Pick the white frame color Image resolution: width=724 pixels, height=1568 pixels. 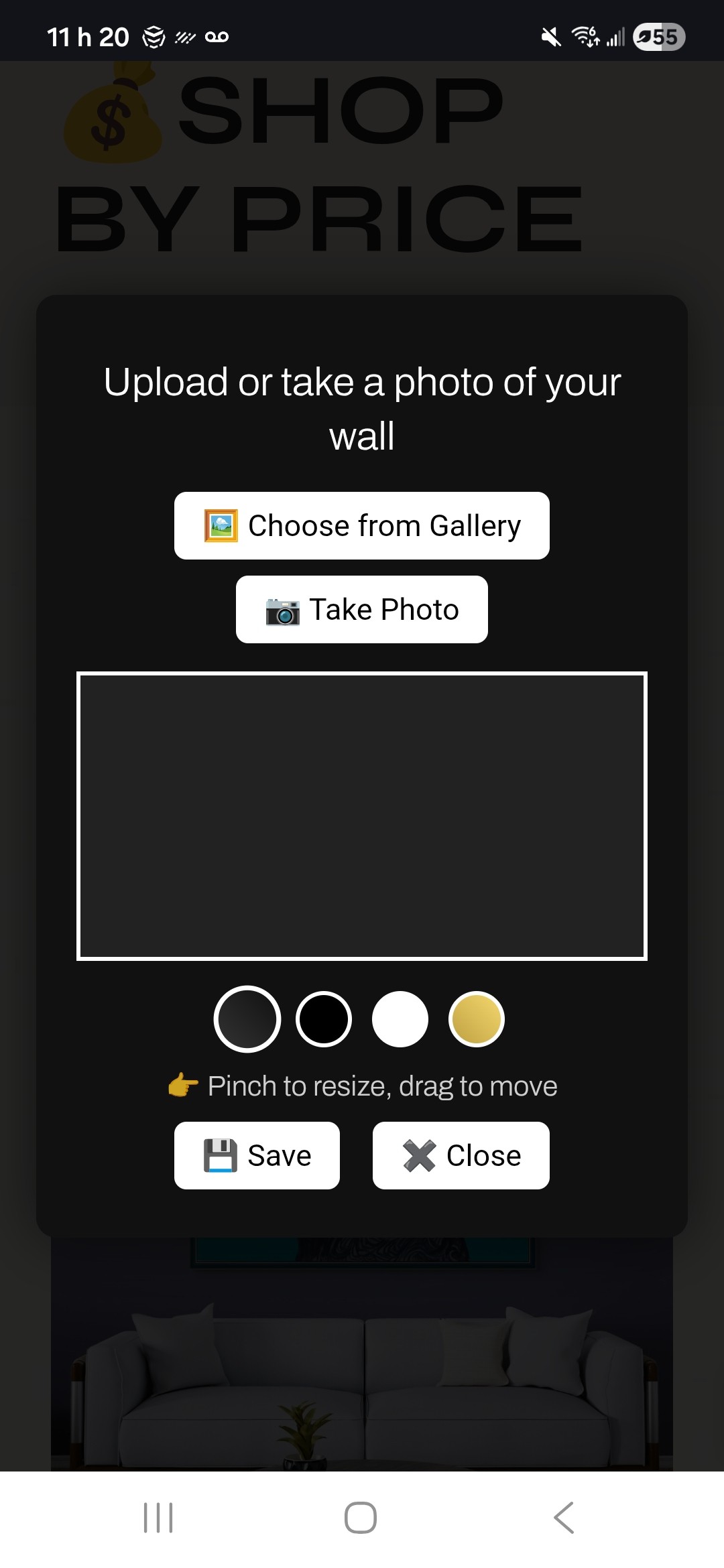point(400,1019)
